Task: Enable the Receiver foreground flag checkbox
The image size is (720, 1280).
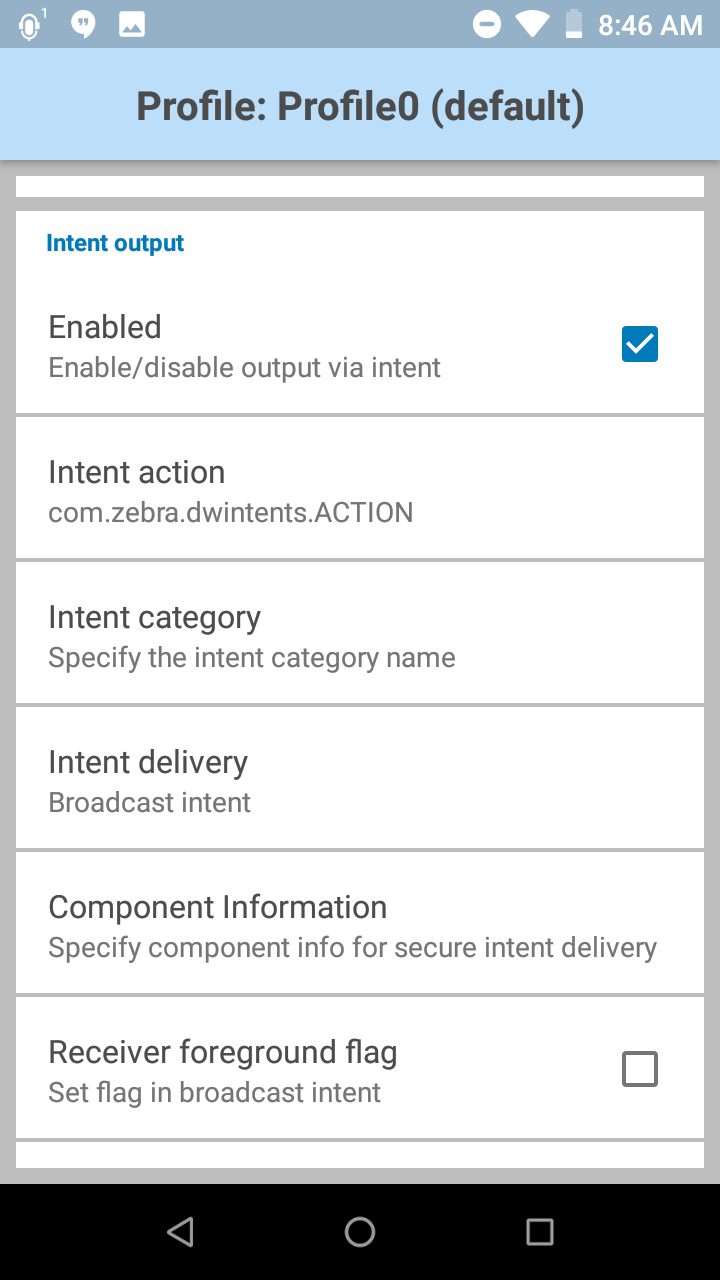Action: (x=639, y=1068)
